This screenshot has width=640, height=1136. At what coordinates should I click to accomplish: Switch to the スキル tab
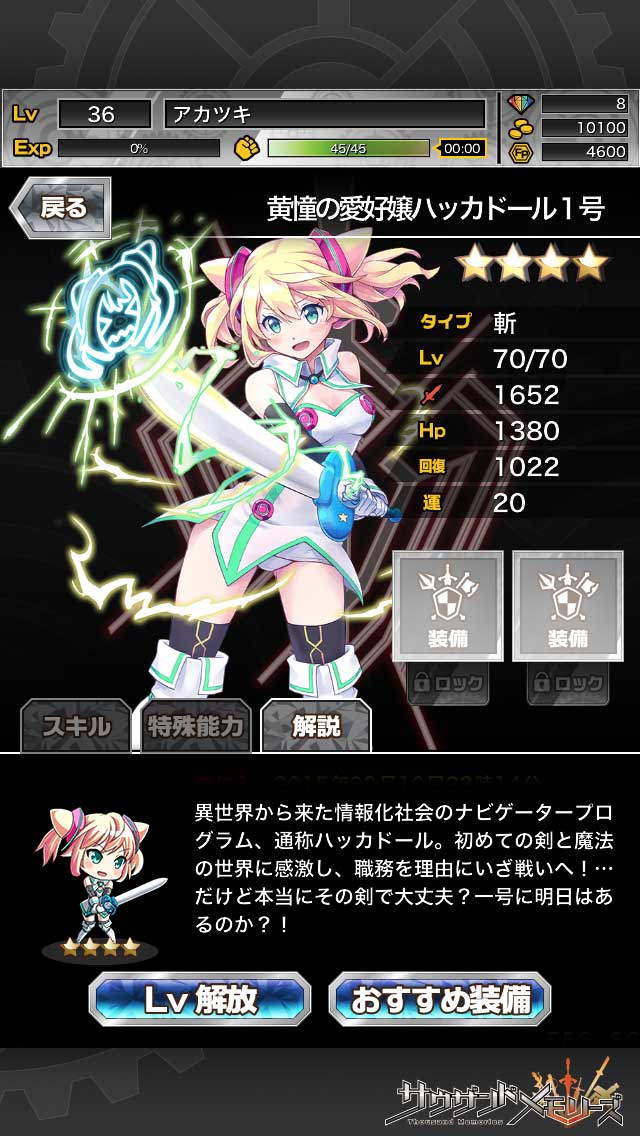coord(75,726)
